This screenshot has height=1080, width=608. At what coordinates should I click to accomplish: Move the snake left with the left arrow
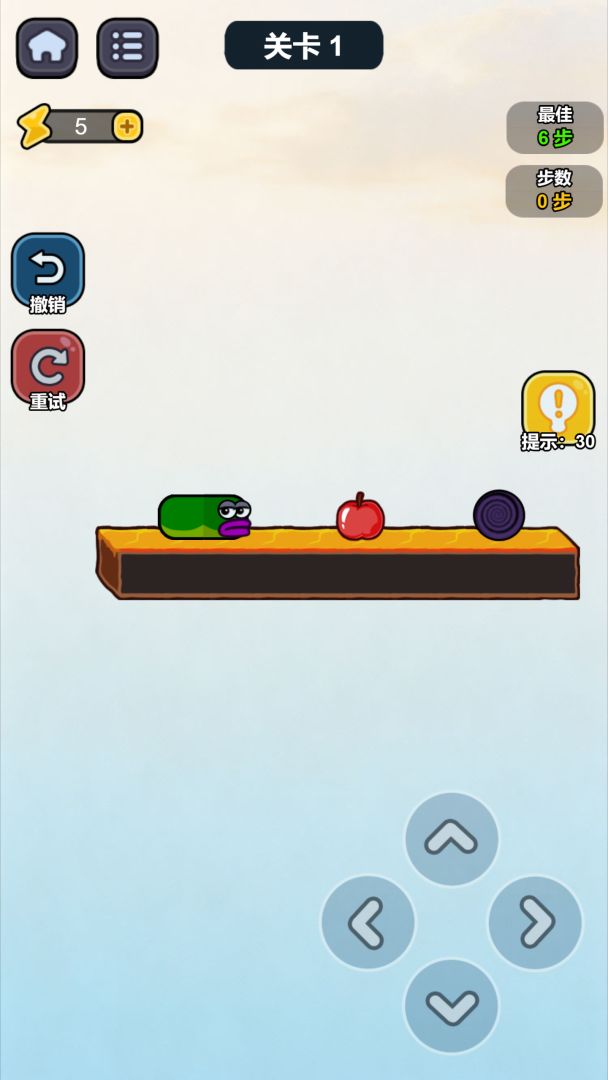point(368,922)
